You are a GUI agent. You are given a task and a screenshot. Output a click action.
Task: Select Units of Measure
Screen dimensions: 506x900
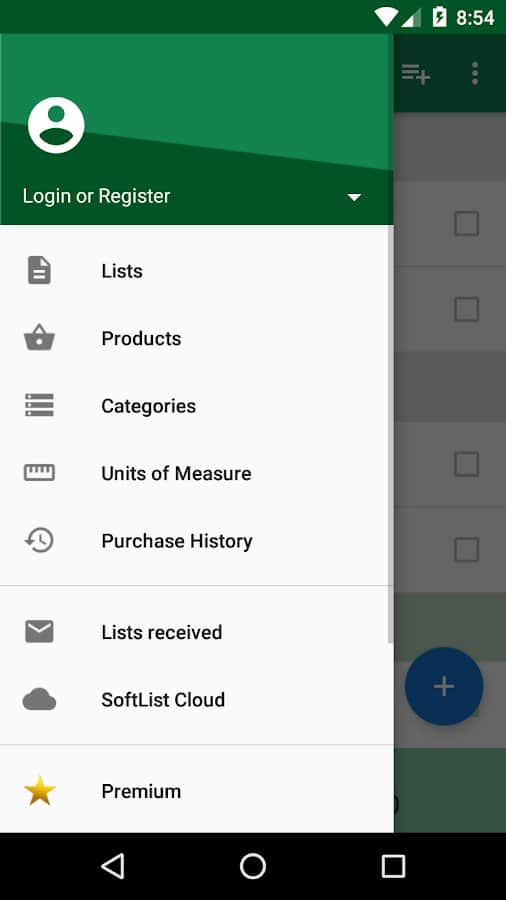[x=197, y=473]
